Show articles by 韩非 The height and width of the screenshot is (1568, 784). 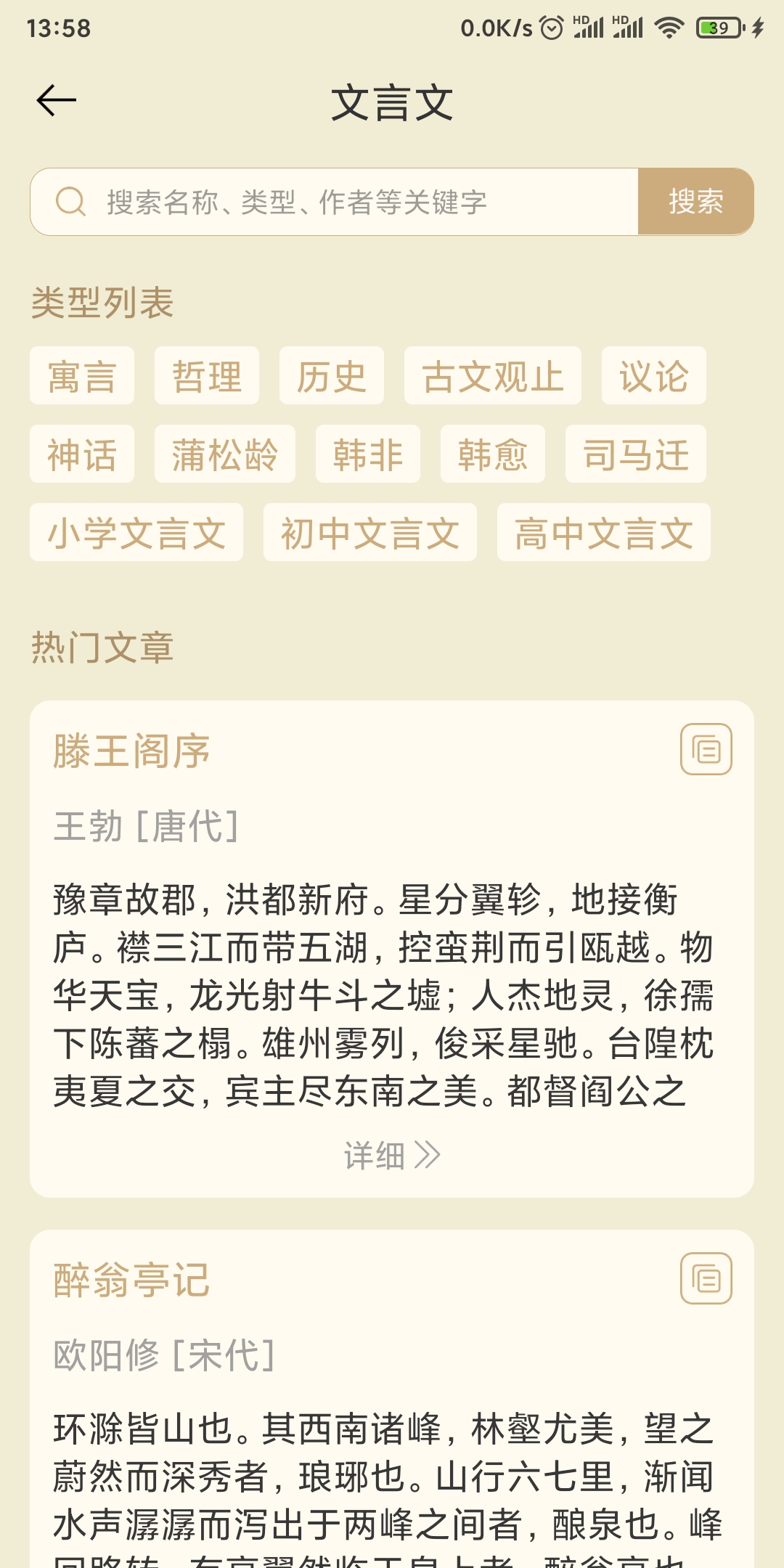click(368, 454)
